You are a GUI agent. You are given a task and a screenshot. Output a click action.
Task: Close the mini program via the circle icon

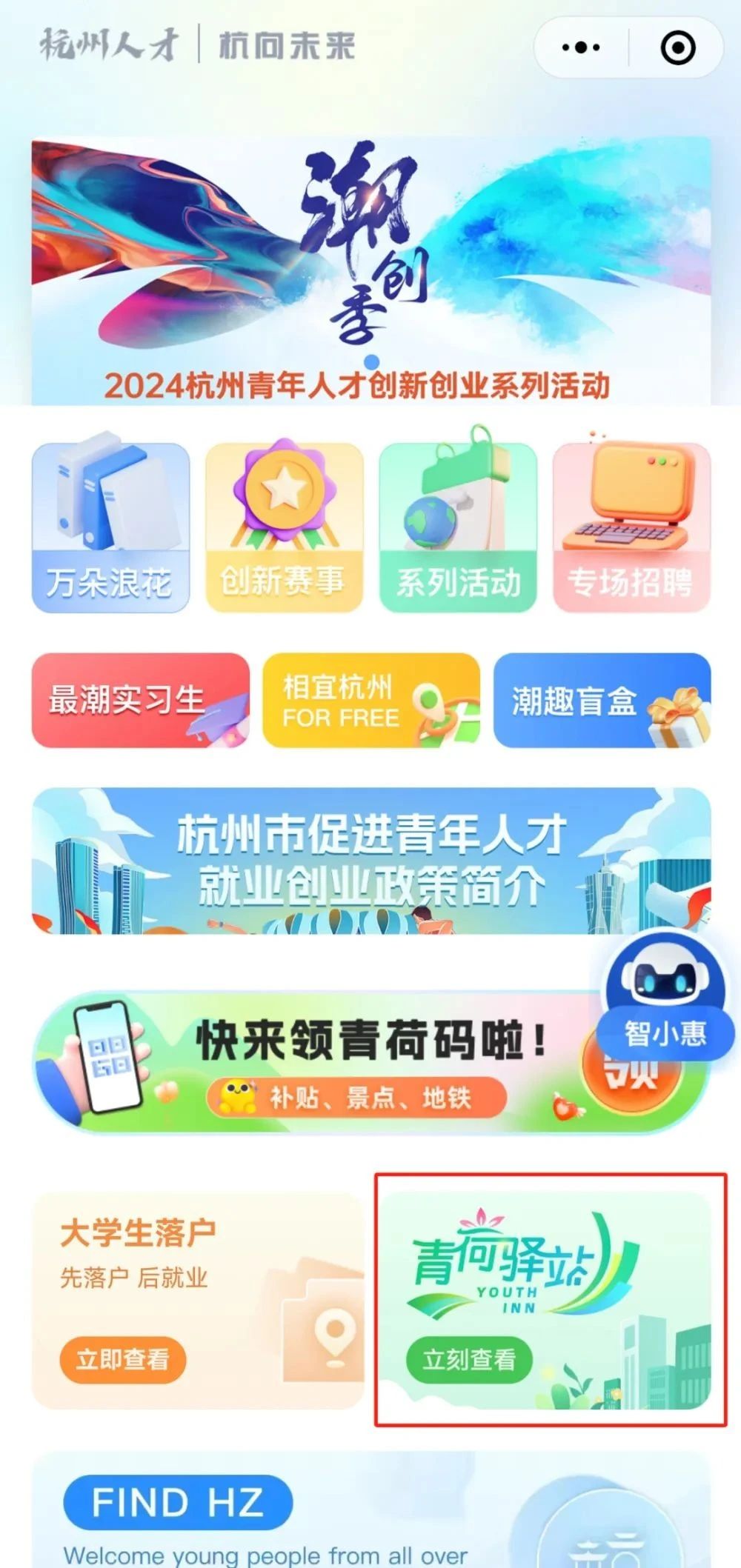click(677, 48)
